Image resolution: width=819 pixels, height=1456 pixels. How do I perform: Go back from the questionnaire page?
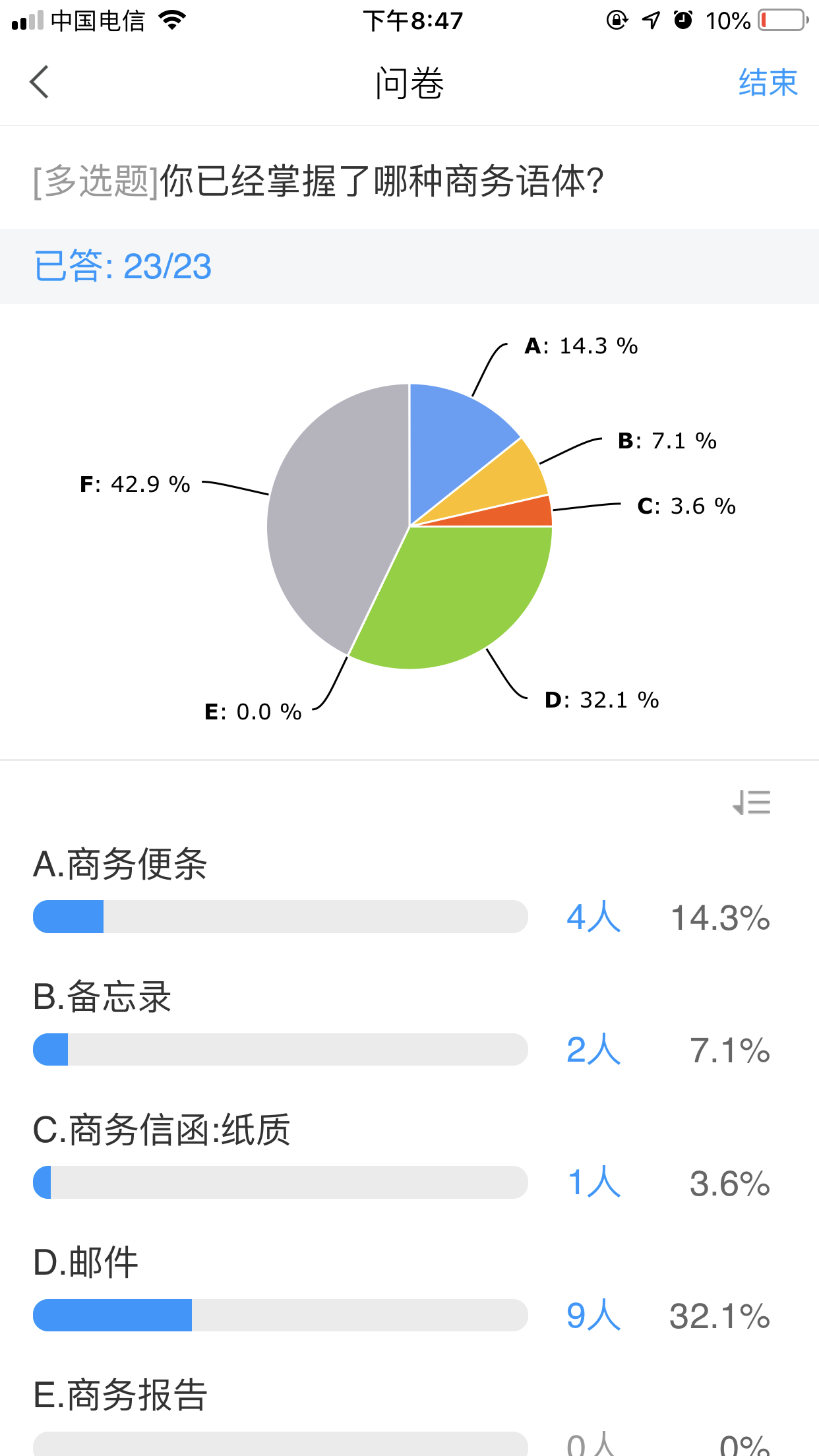click(40, 82)
